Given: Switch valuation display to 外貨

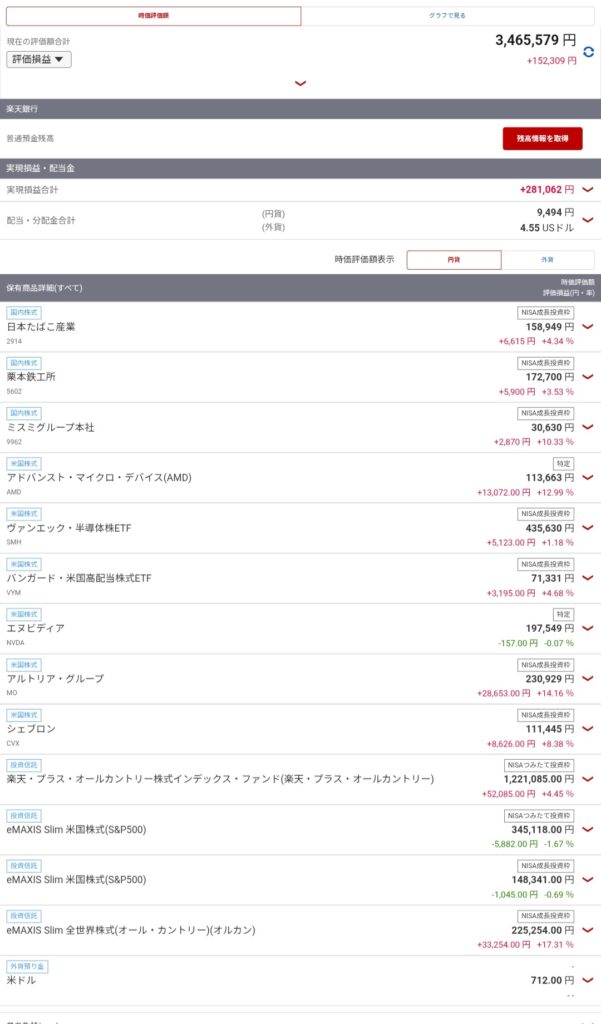Looking at the screenshot, I should (547, 260).
